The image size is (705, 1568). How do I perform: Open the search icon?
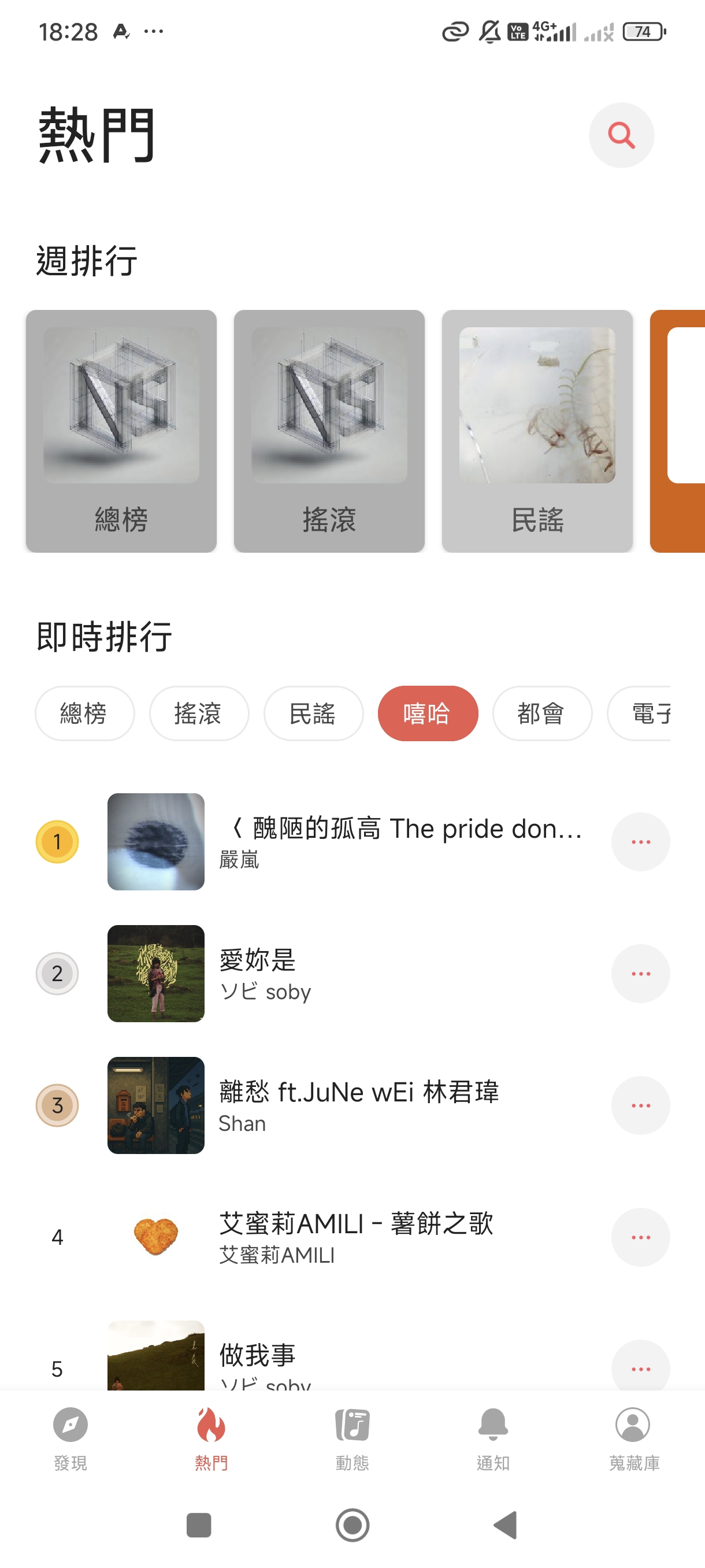click(x=621, y=135)
